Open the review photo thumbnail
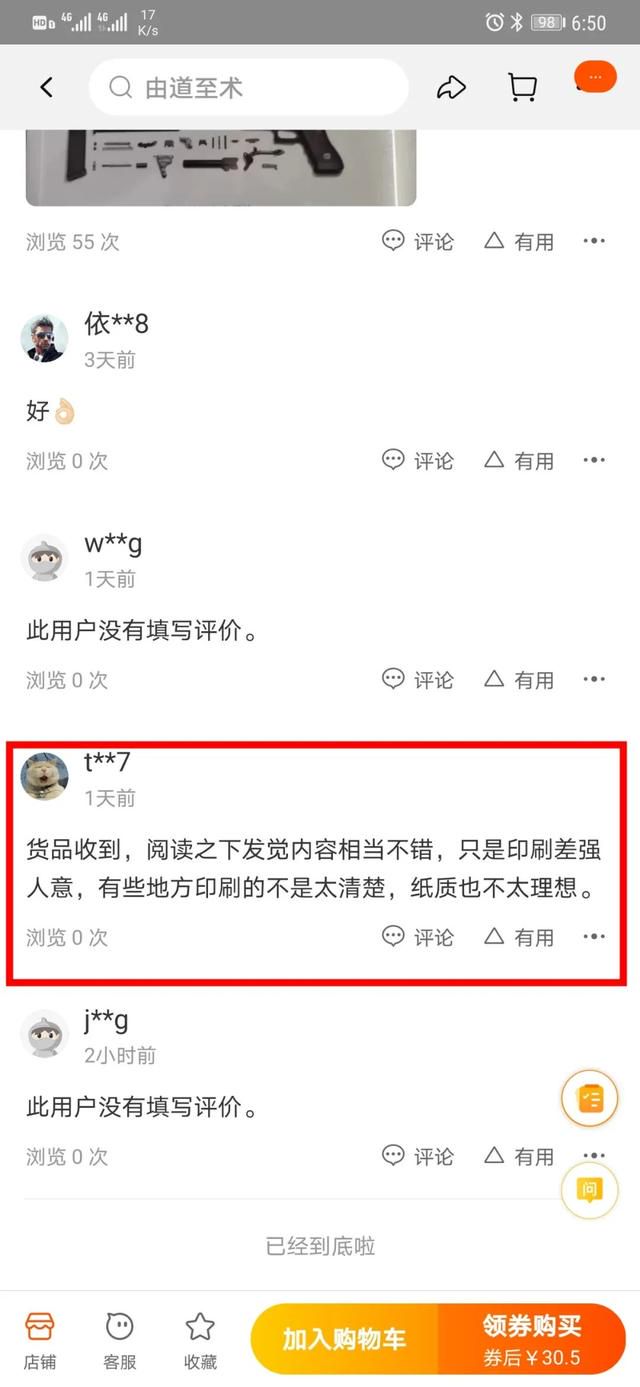Image resolution: width=640 pixels, height=1387 pixels. pyautogui.click(x=221, y=167)
